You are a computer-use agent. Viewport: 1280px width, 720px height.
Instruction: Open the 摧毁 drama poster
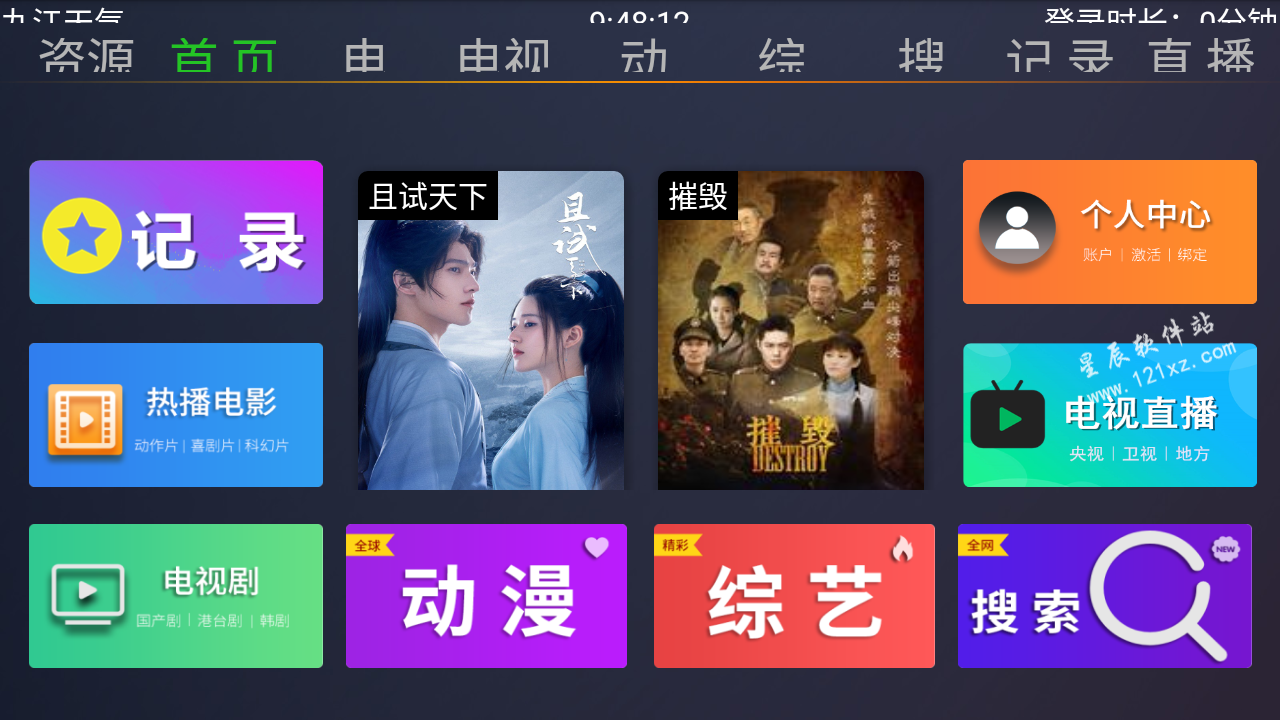click(791, 331)
